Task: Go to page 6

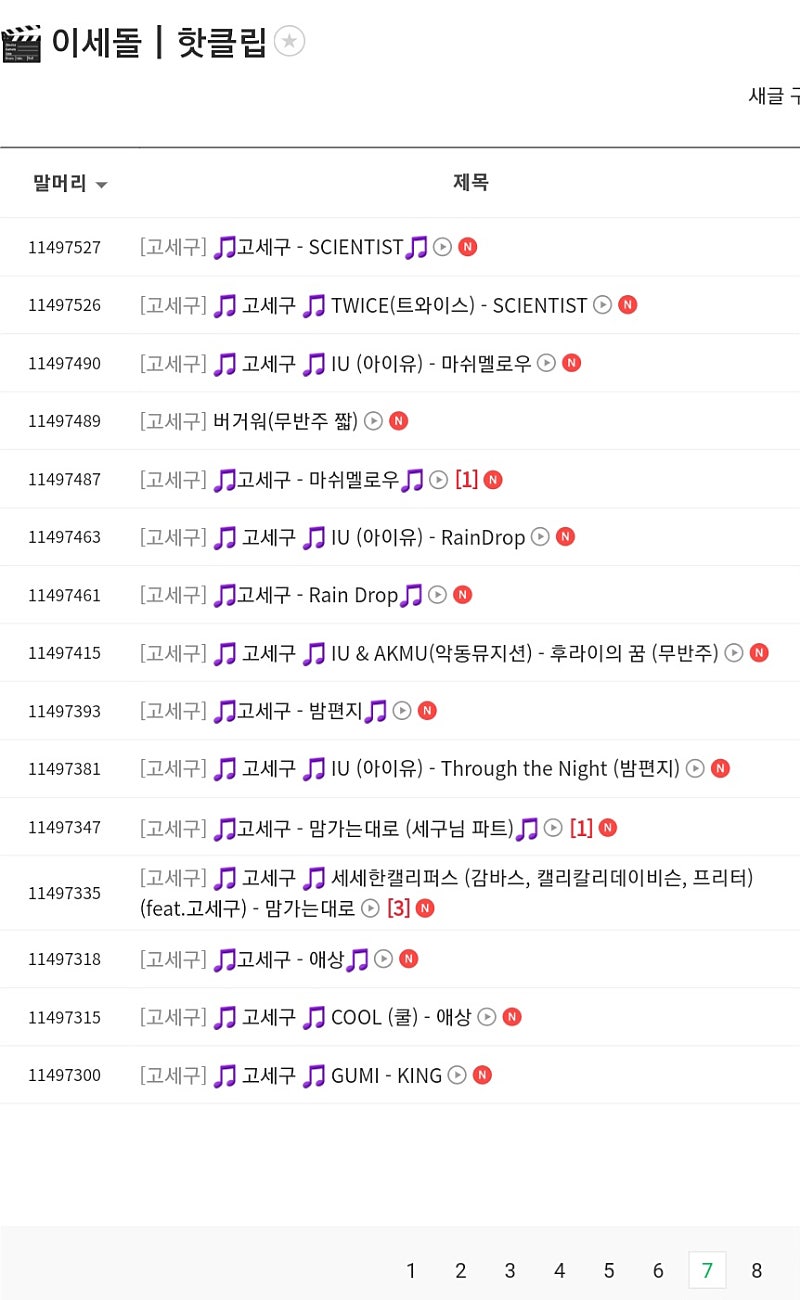Action: click(658, 1270)
